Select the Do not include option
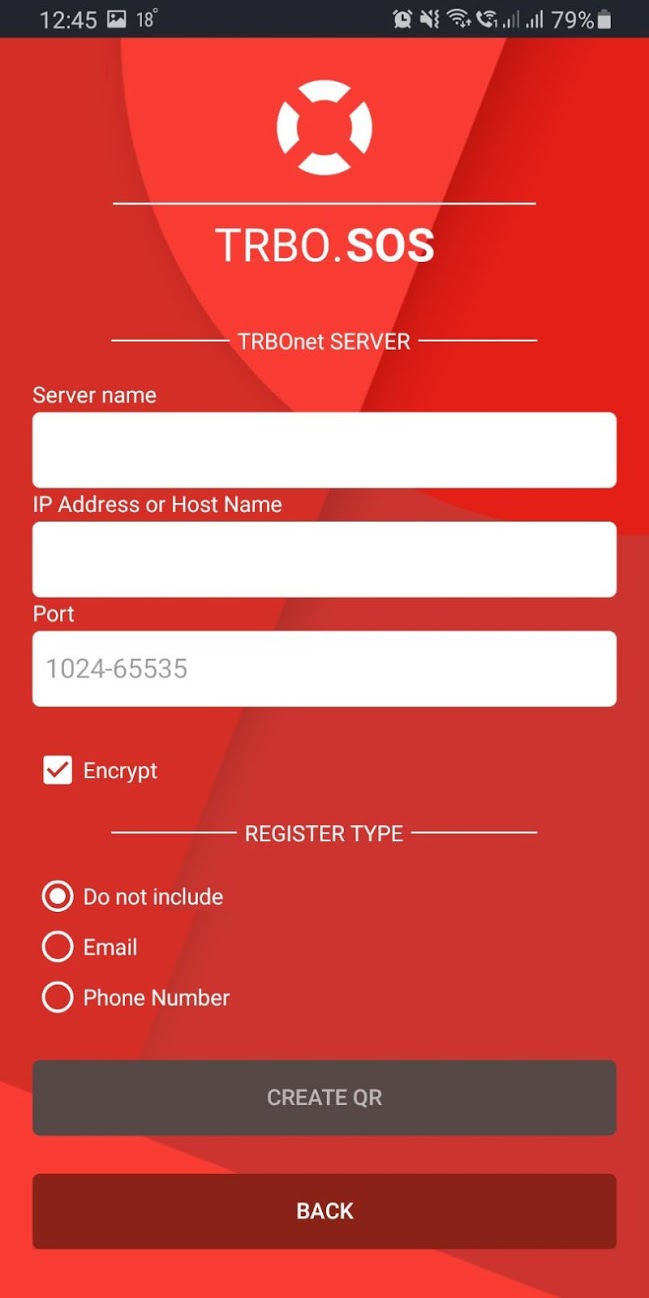Screen dimensions: 649x1298 [x=58, y=896]
